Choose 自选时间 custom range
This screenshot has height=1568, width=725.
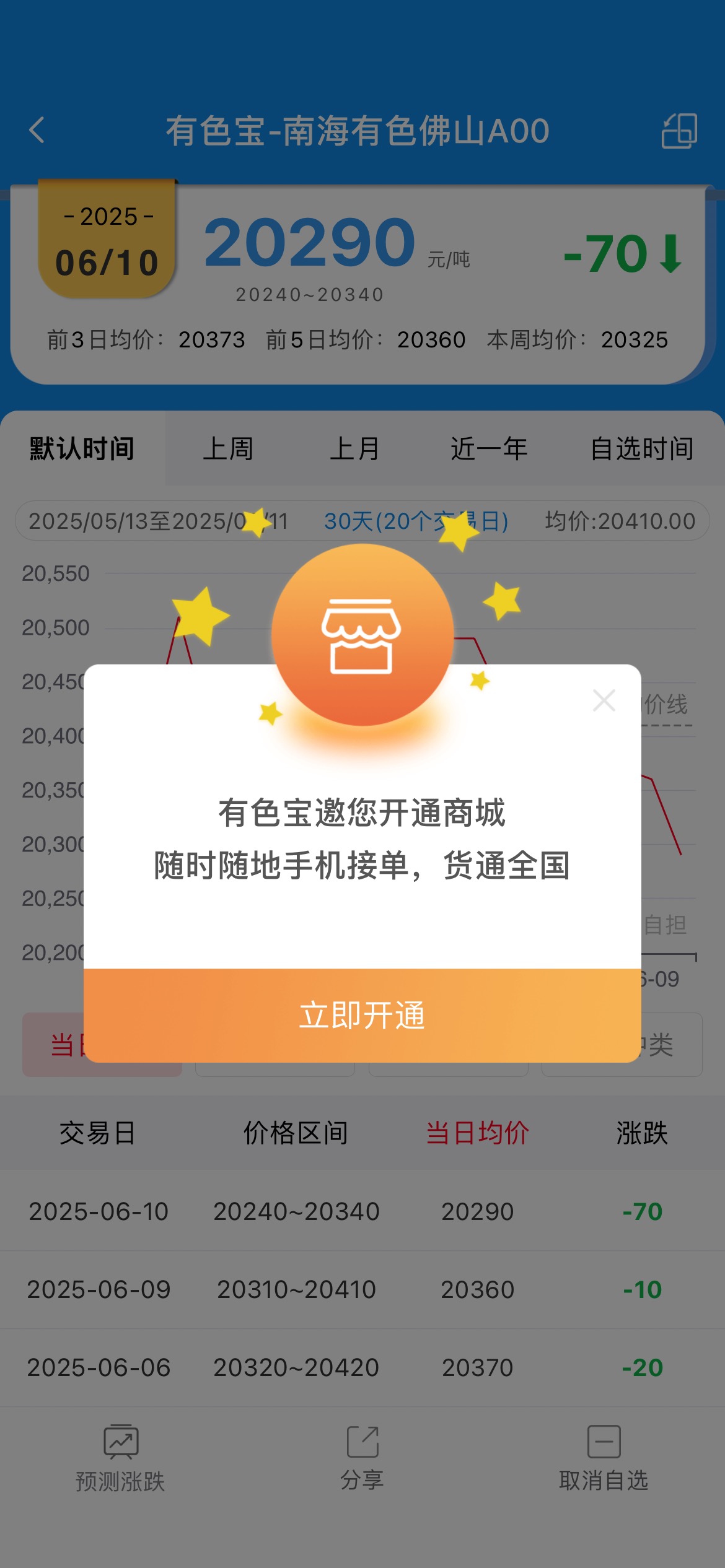(x=642, y=448)
